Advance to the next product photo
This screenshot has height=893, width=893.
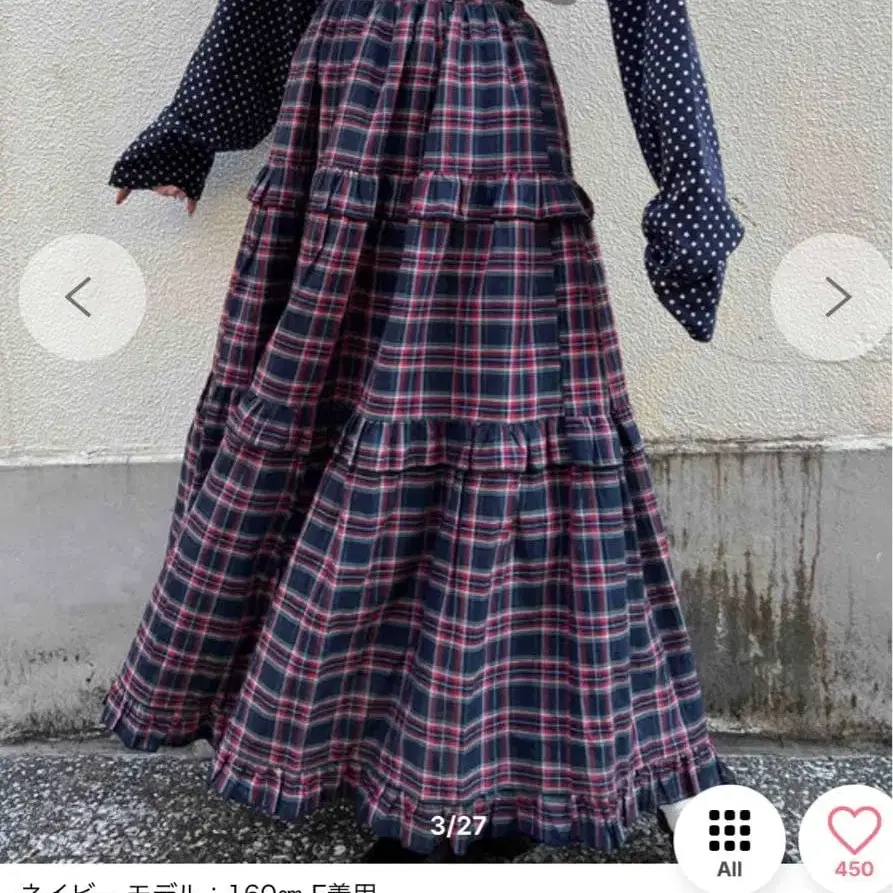point(831,297)
